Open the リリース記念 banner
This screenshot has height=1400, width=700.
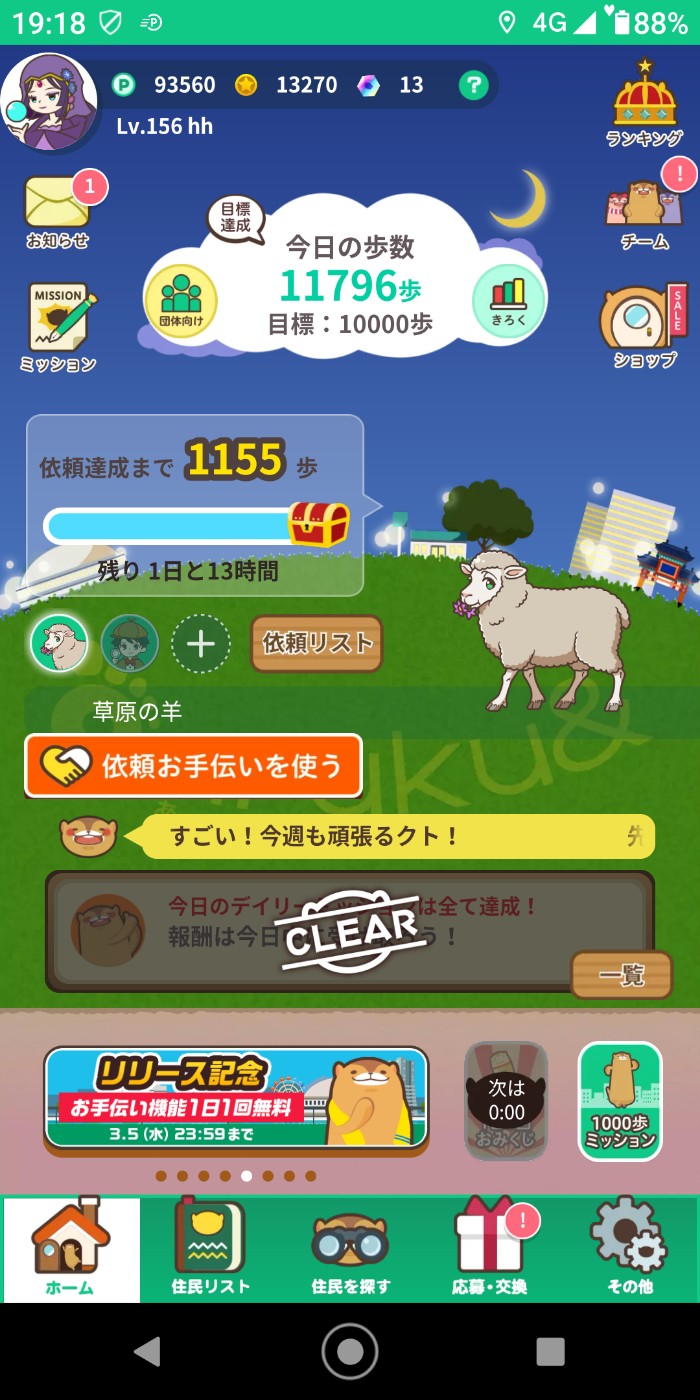point(236,1098)
